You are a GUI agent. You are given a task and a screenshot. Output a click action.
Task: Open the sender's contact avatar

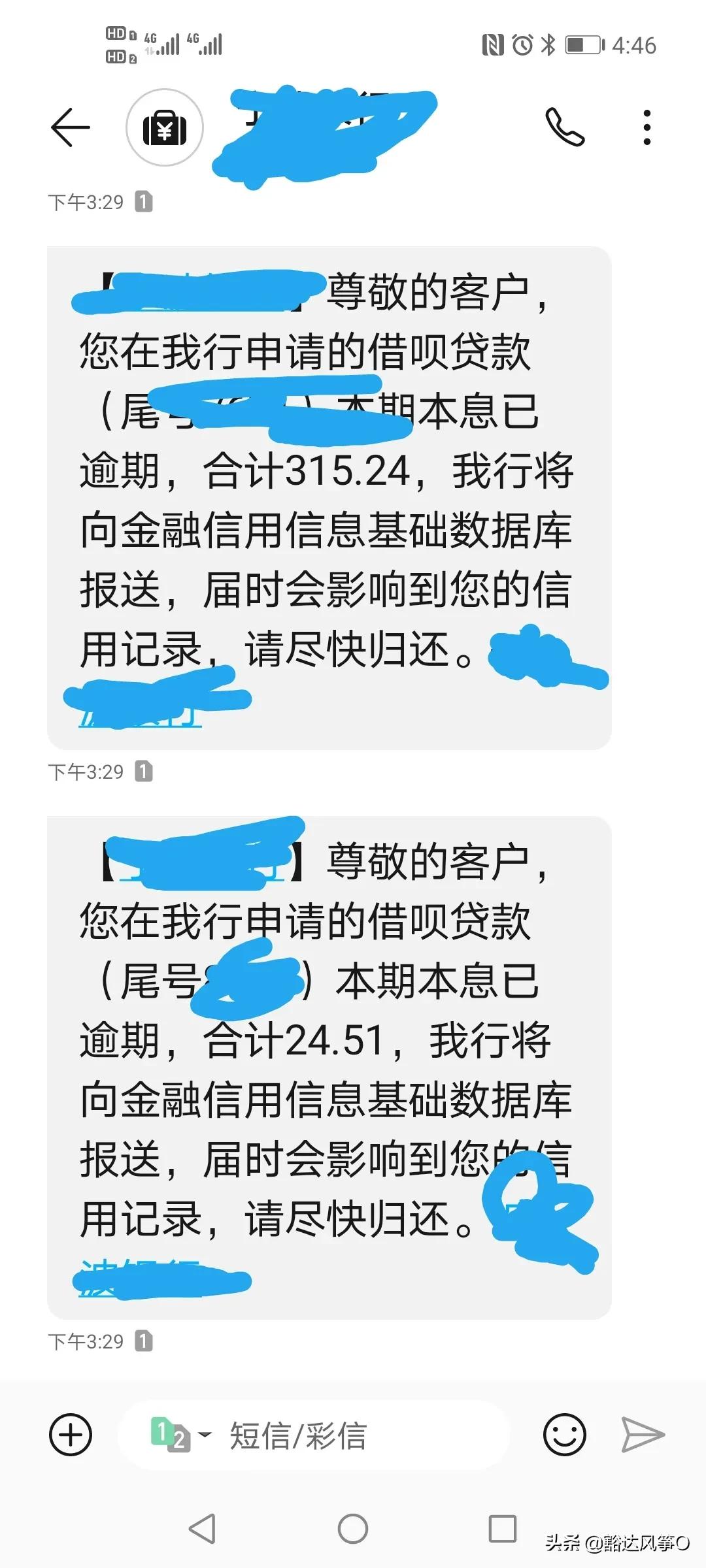coord(165,127)
